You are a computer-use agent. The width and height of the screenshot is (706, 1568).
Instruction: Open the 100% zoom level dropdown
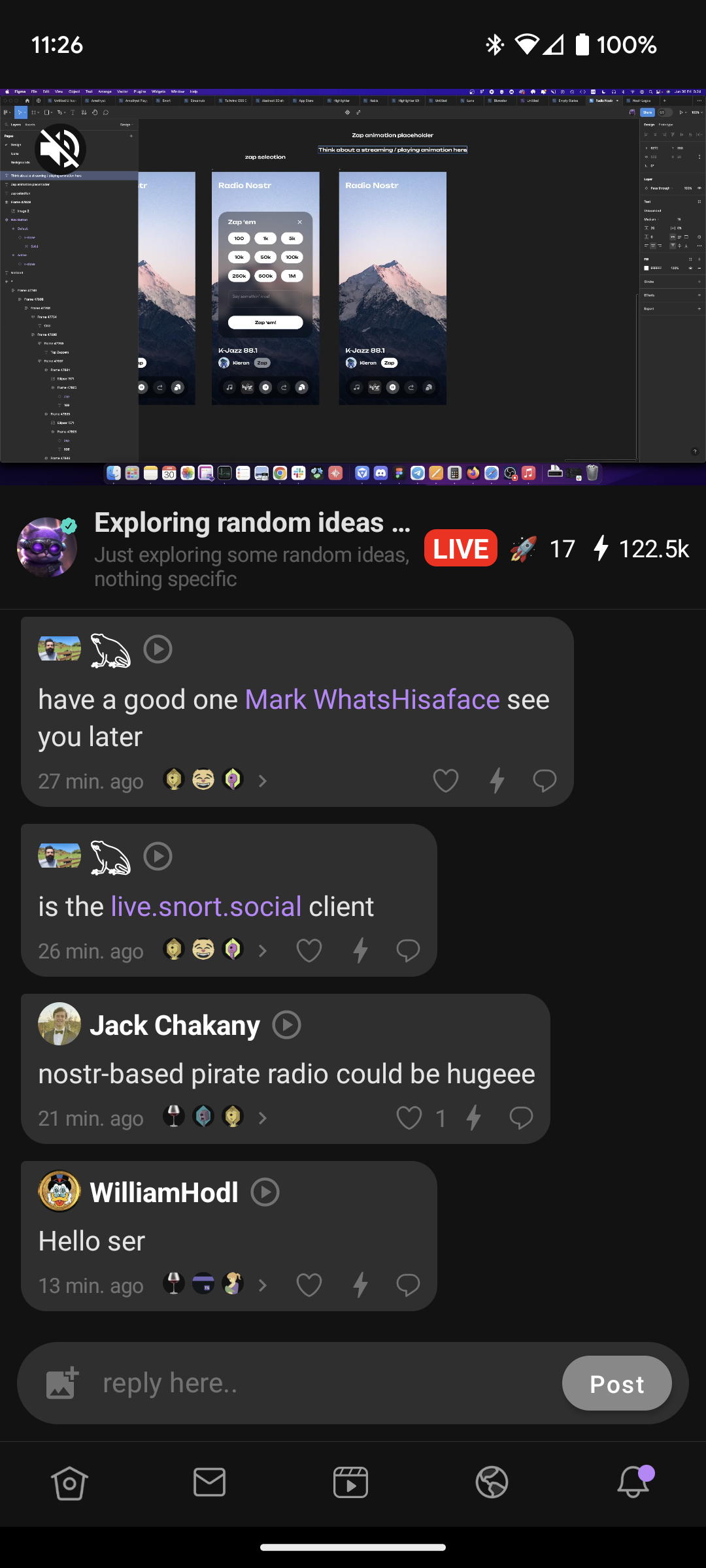(696, 112)
